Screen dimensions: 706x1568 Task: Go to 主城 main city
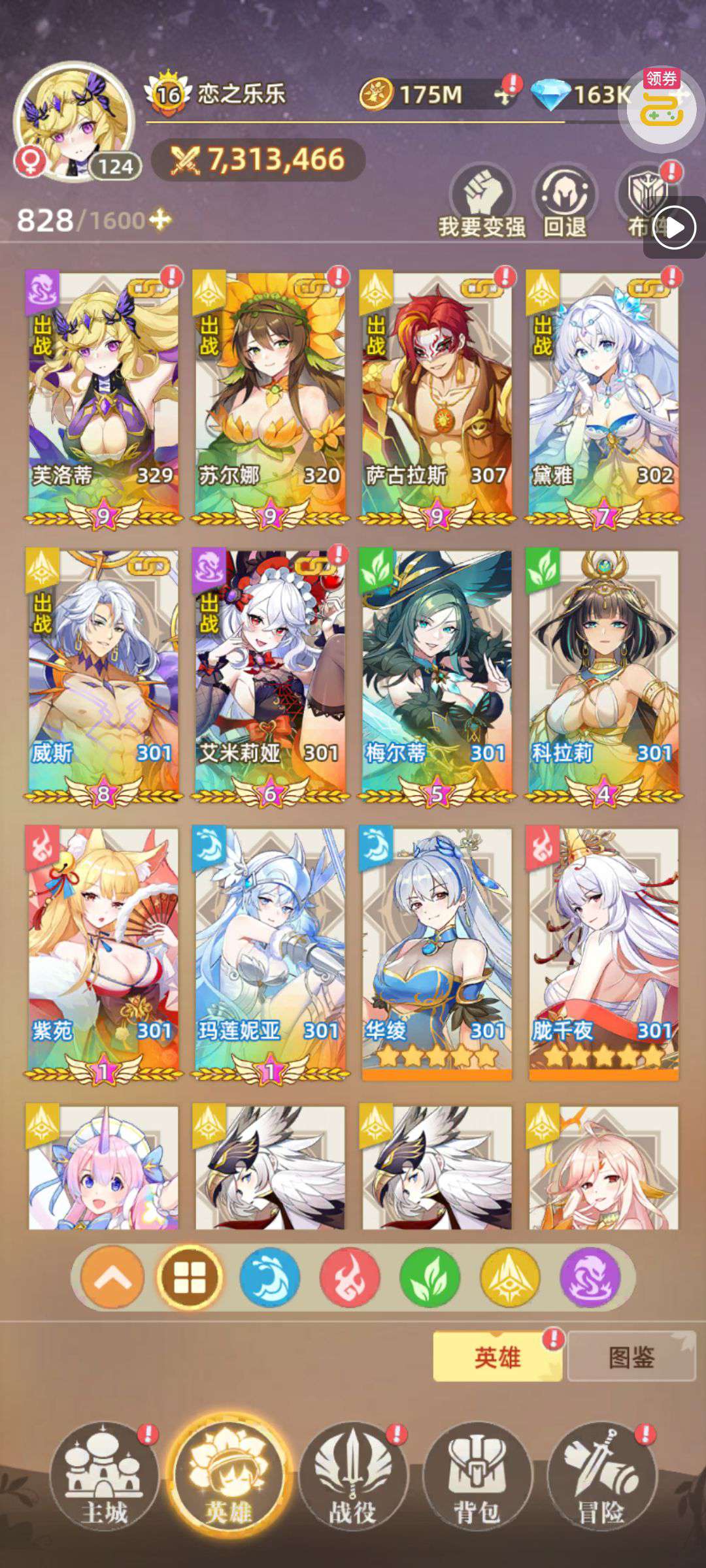(105, 1475)
